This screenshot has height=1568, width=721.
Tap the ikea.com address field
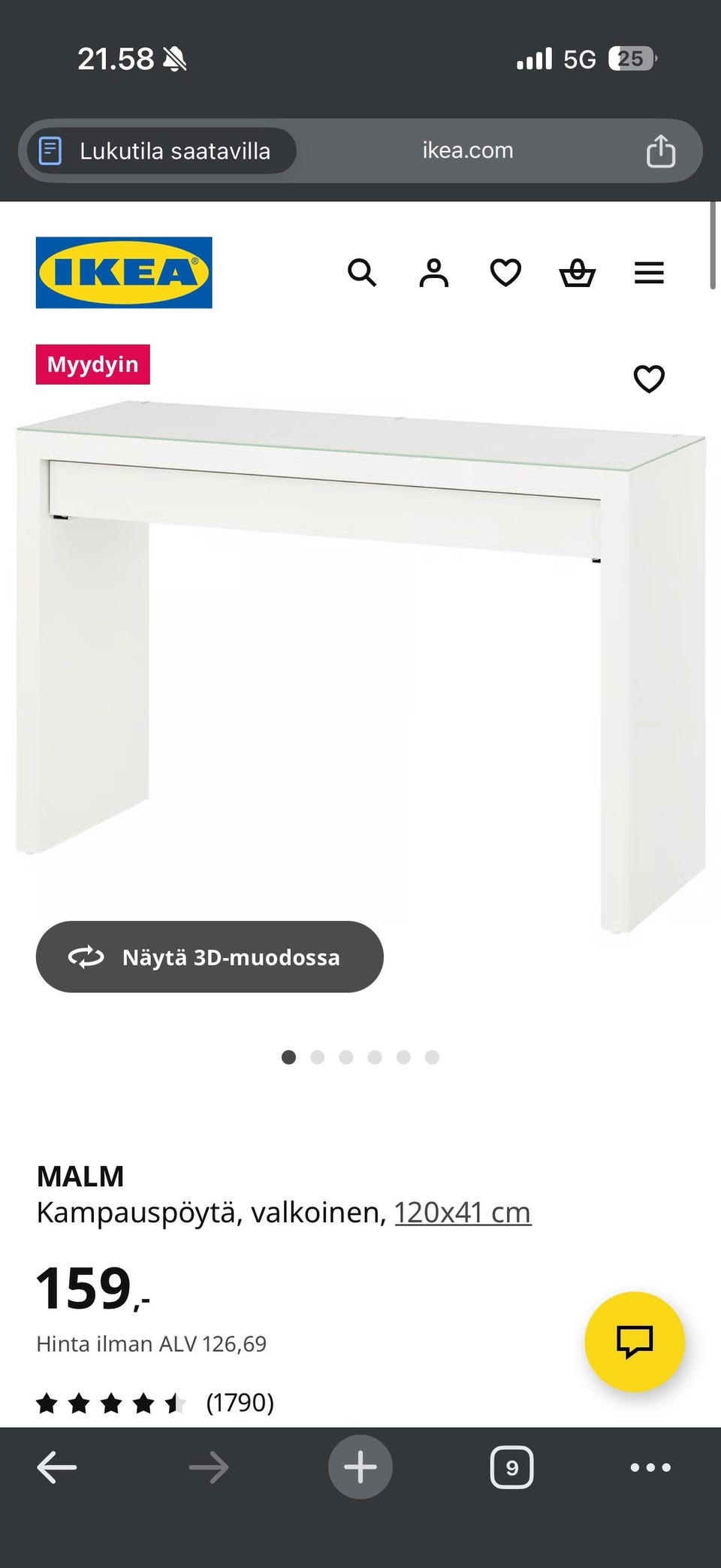point(467,151)
